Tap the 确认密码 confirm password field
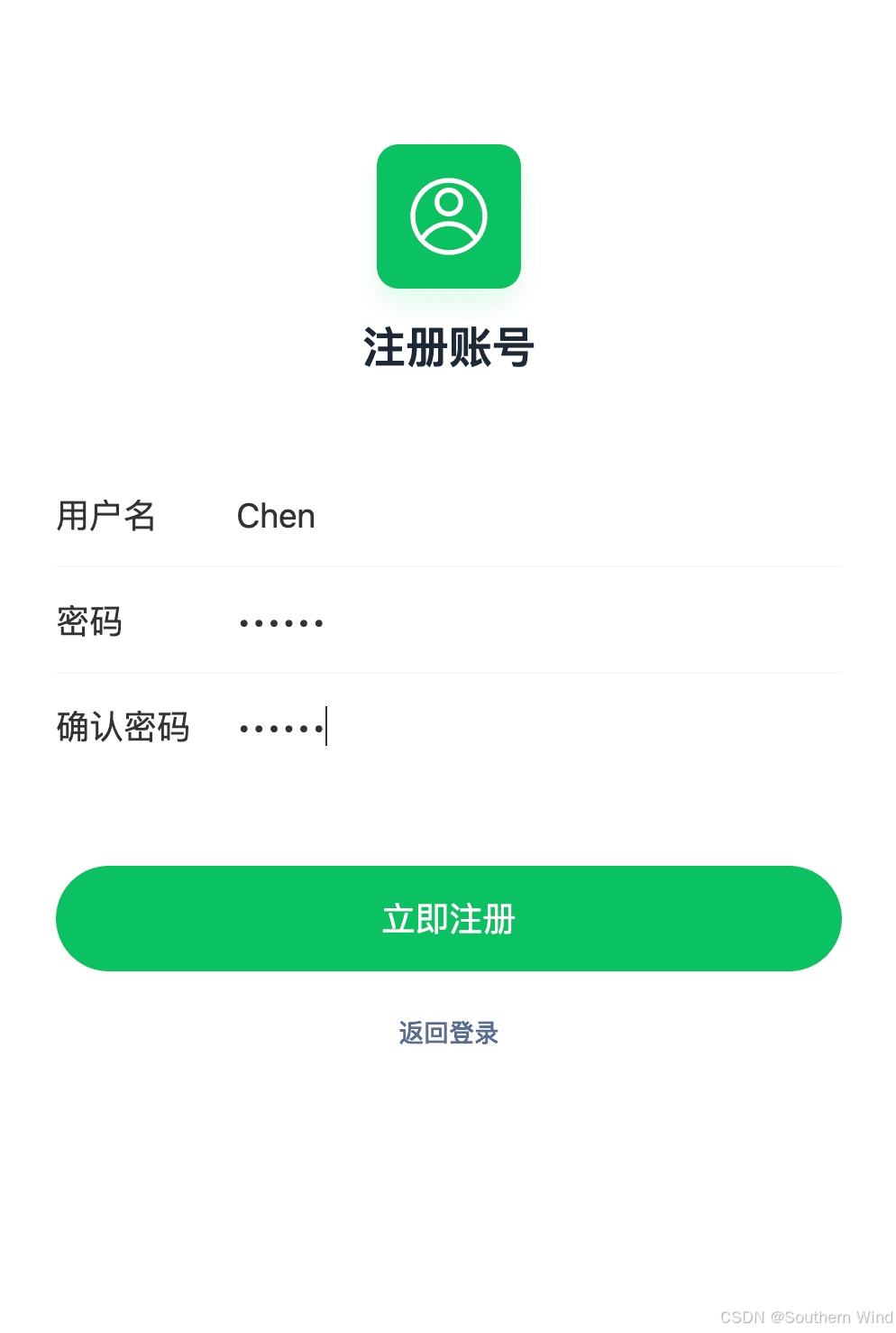This screenshot has width=896, height=1333. [x=532, y=727]
